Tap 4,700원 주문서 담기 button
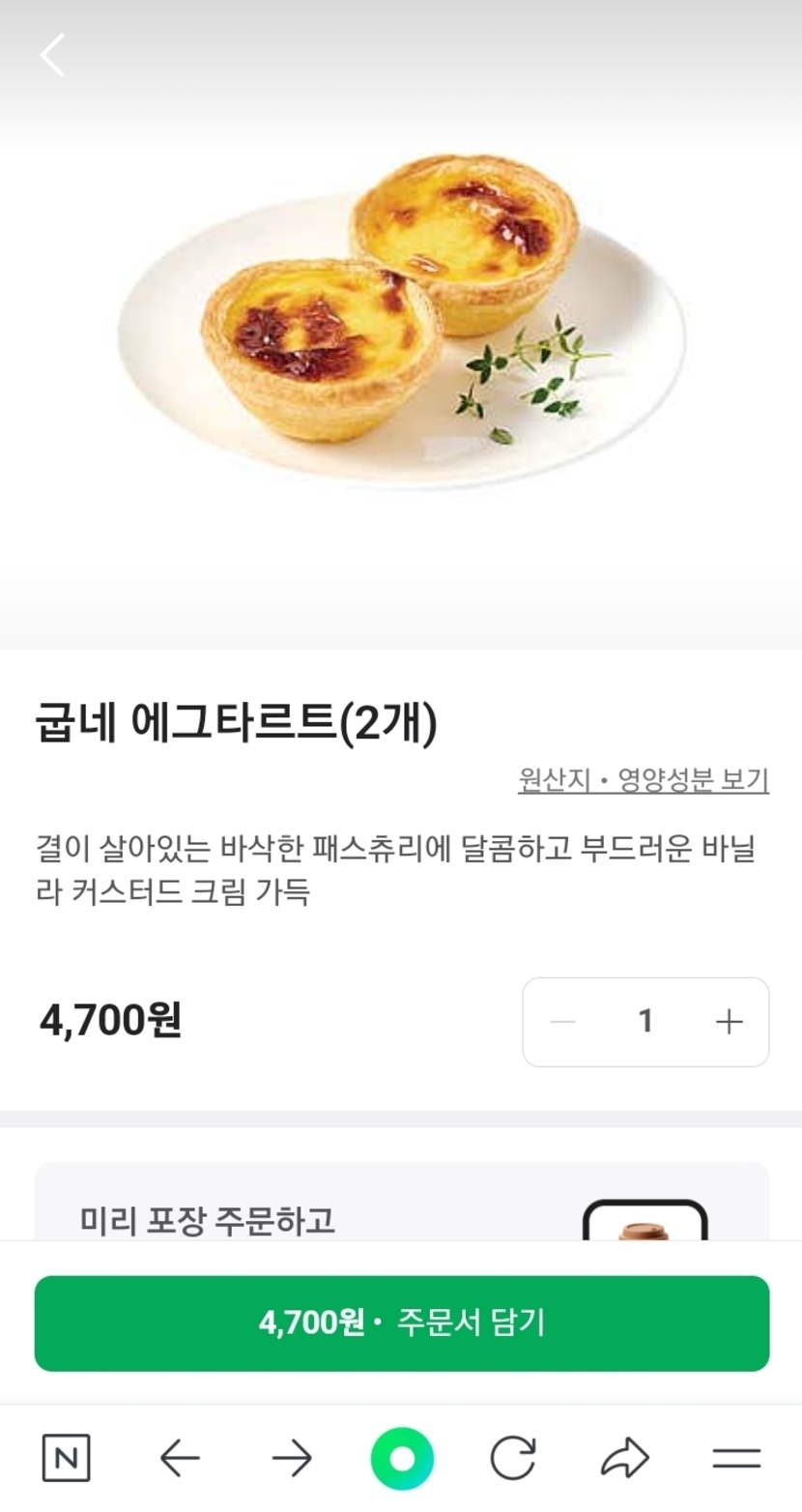 (x=402, y=1323)
